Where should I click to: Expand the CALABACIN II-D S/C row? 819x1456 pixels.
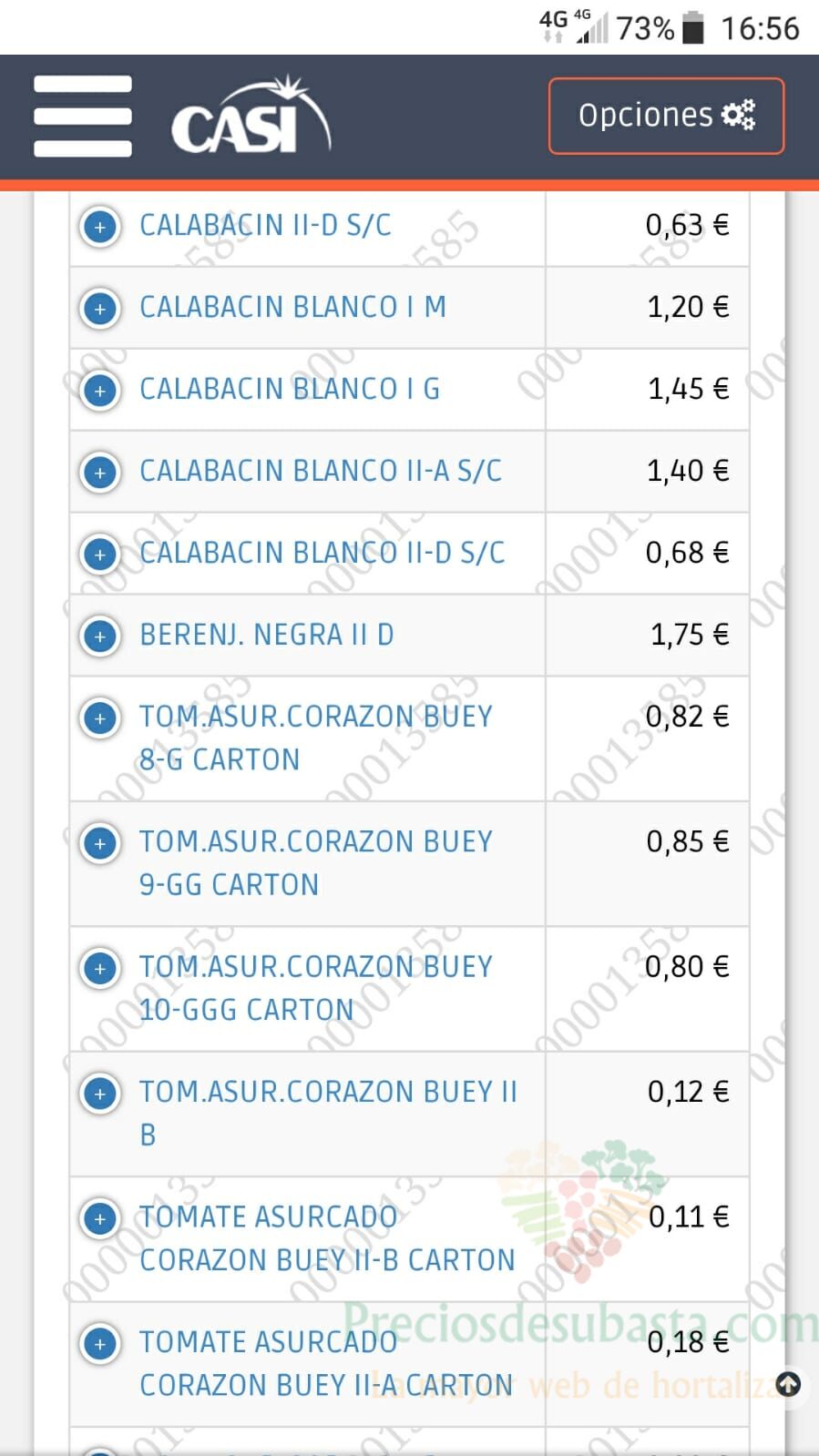[100, 227]
